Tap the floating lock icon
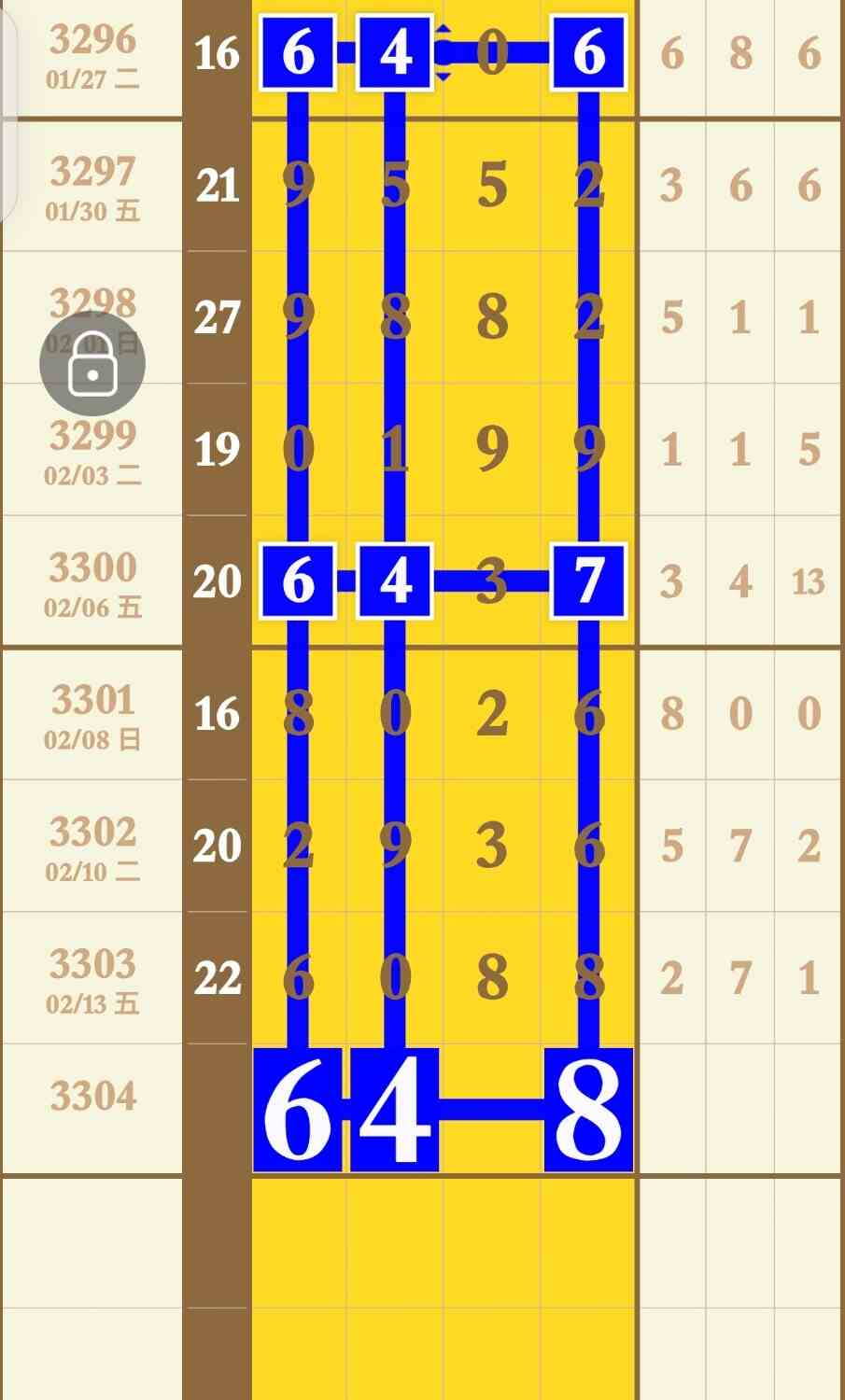The image size is (845, 1400). (x=92, y=364)
